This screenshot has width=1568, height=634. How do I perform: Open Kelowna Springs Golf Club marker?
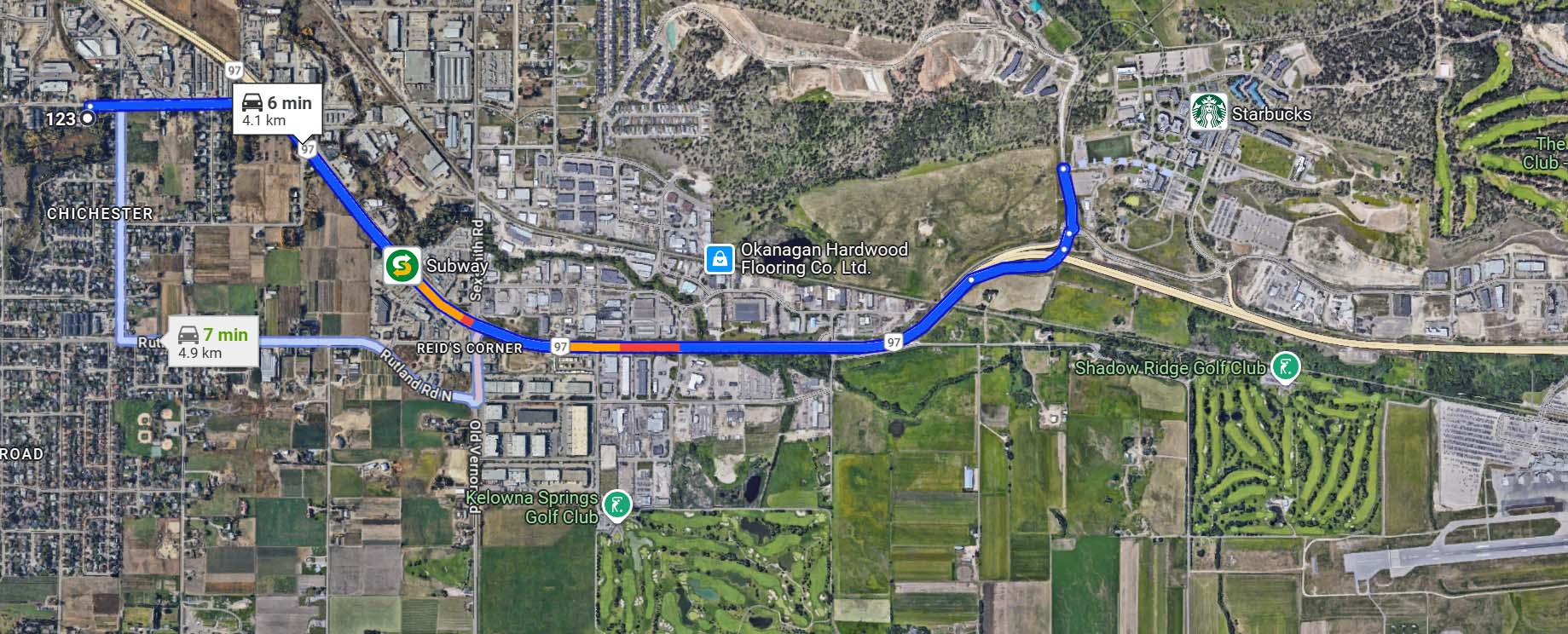(x=616, y=506)
